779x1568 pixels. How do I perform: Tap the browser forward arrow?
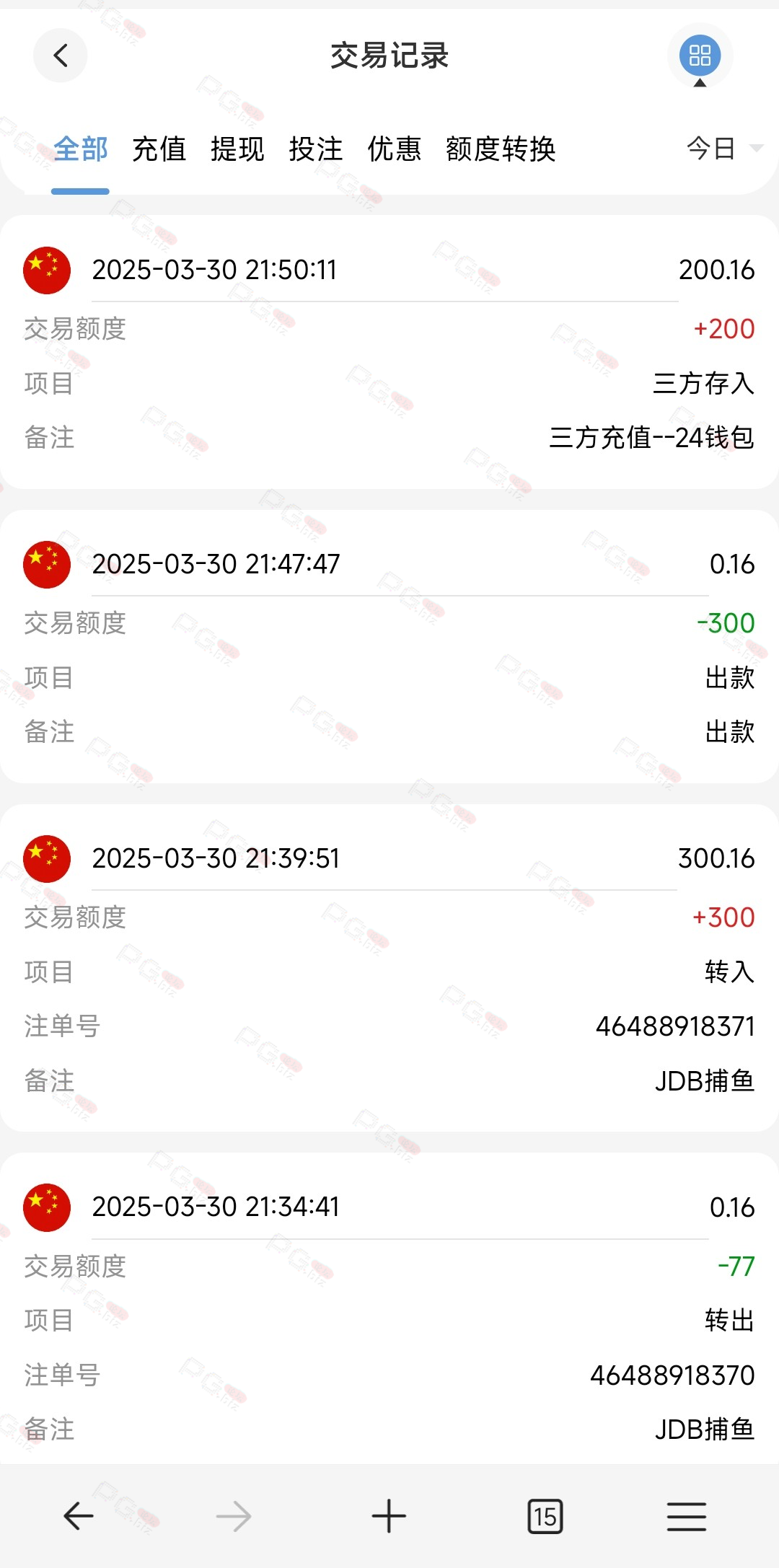234,1516
